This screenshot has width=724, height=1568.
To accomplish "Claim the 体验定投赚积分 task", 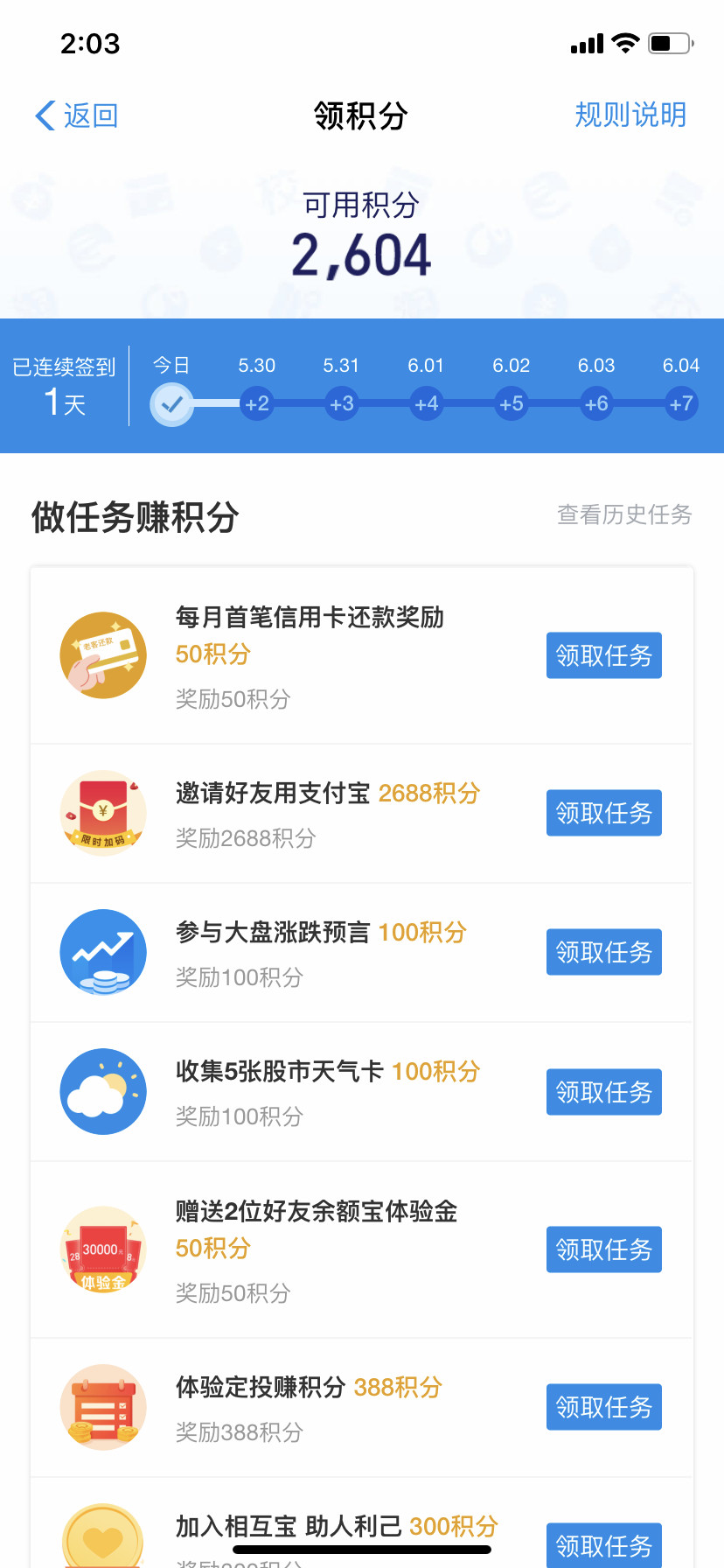I will pyautogui.click(x=603, y=1407).
